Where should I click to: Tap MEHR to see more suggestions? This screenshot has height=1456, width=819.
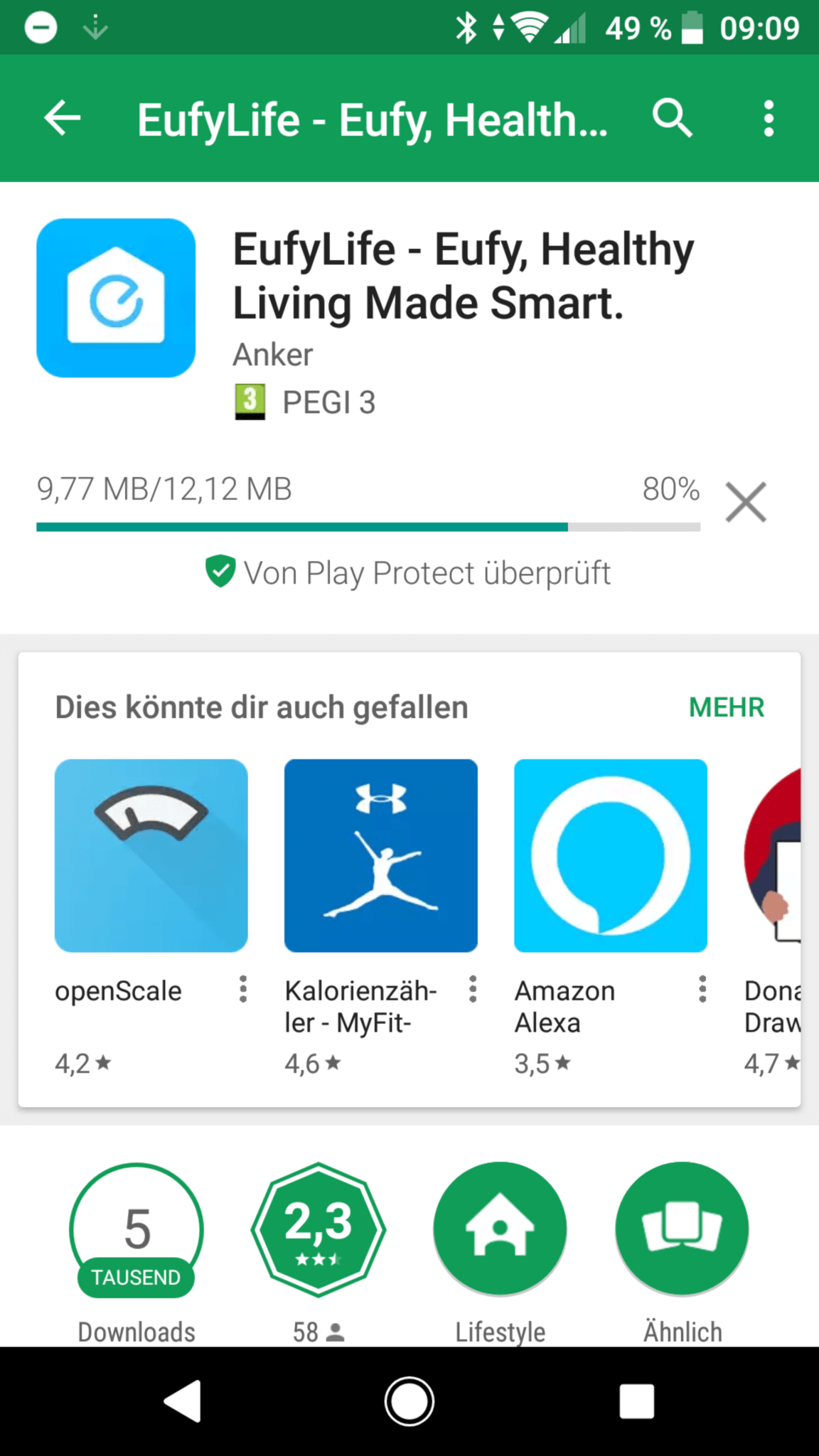click(x=726, y=707)
